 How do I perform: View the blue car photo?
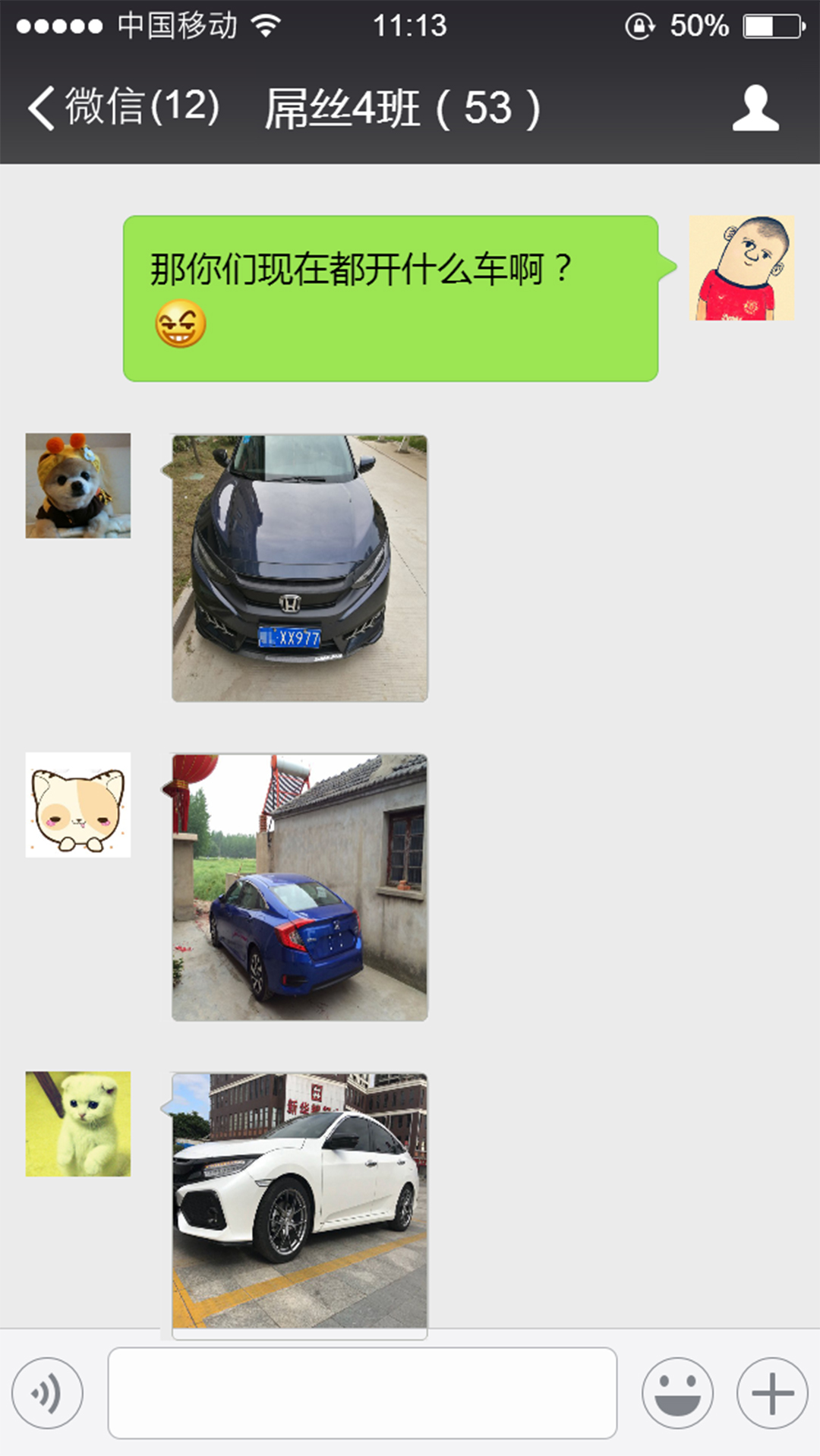(x=300, y=887)
